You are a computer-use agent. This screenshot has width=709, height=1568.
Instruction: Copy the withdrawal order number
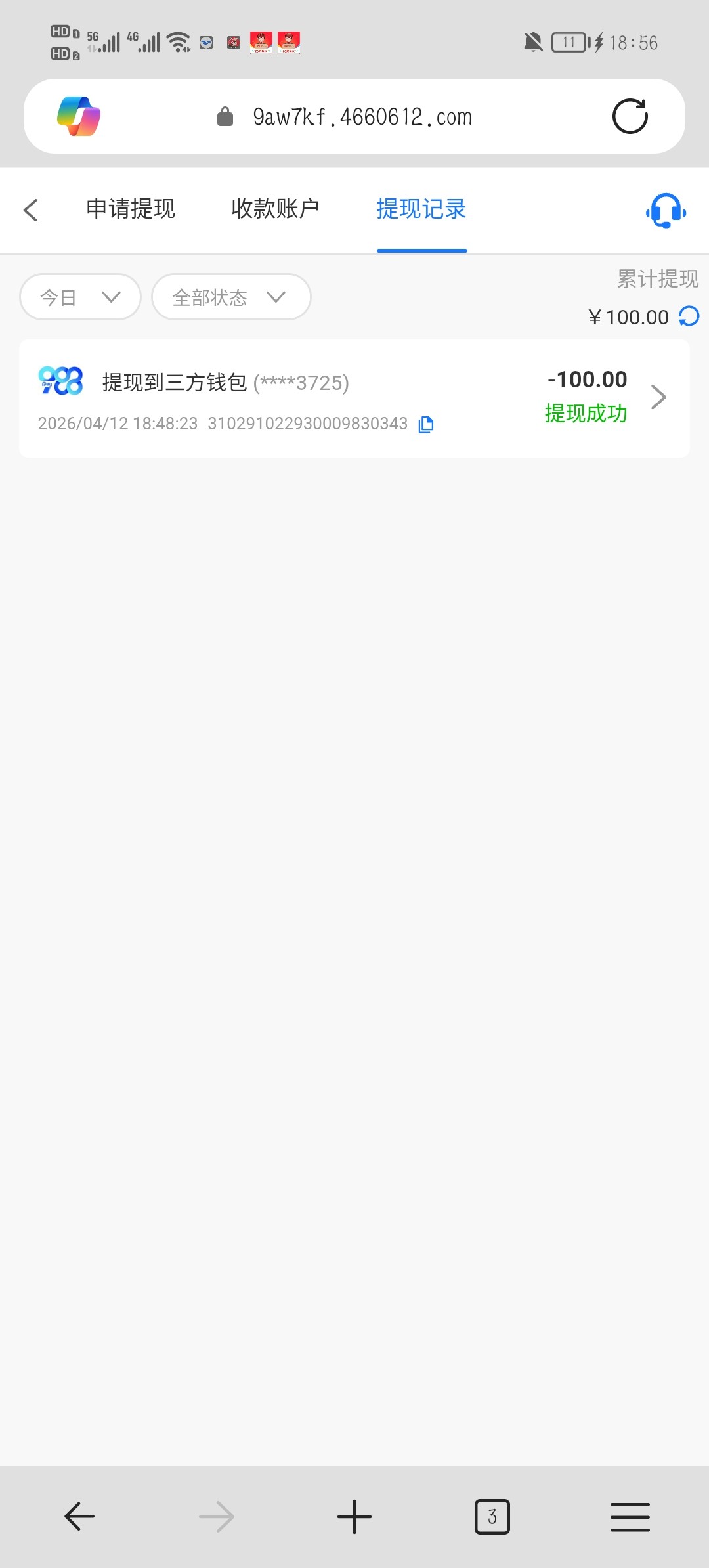pos(426,424)
